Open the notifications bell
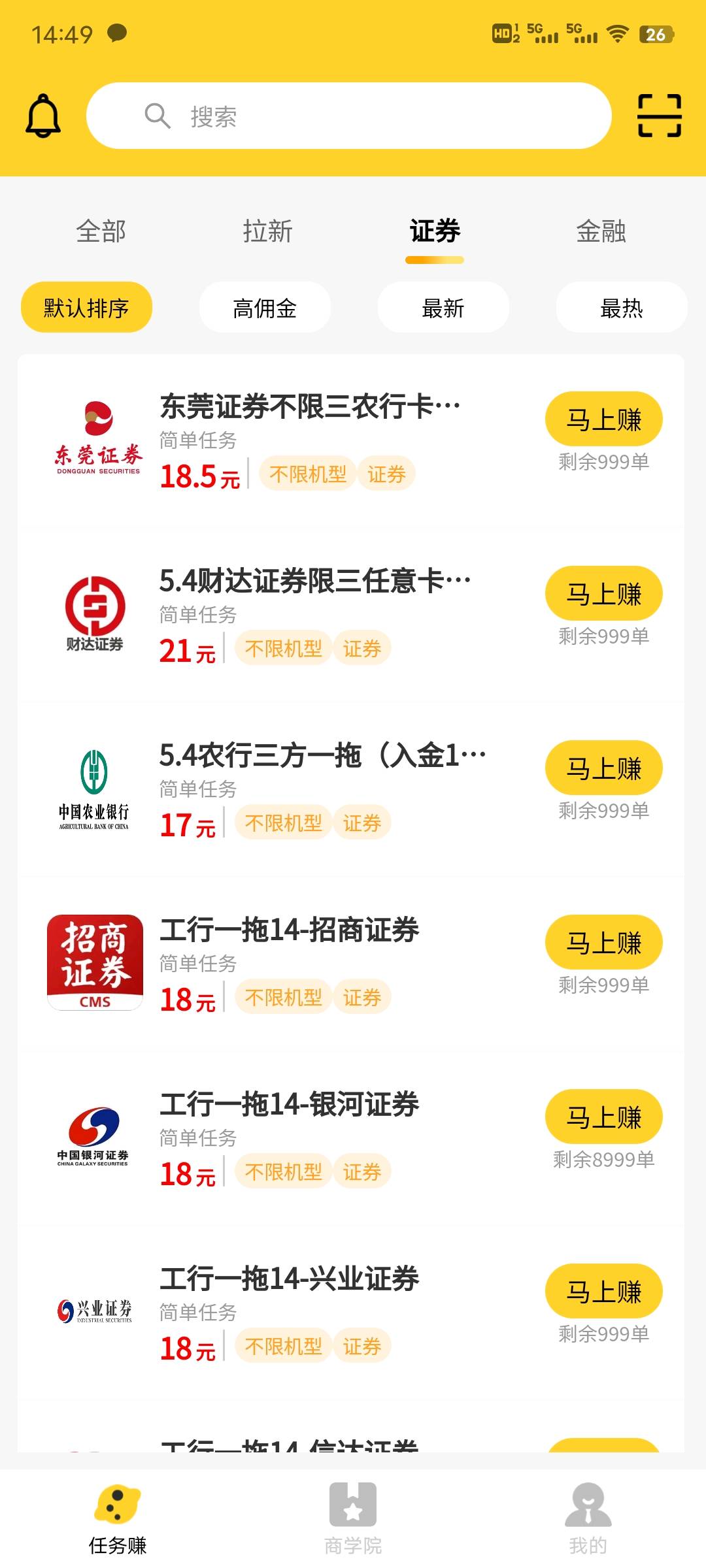Viewport: 706px width, 1568px height. tap(43, 116)
